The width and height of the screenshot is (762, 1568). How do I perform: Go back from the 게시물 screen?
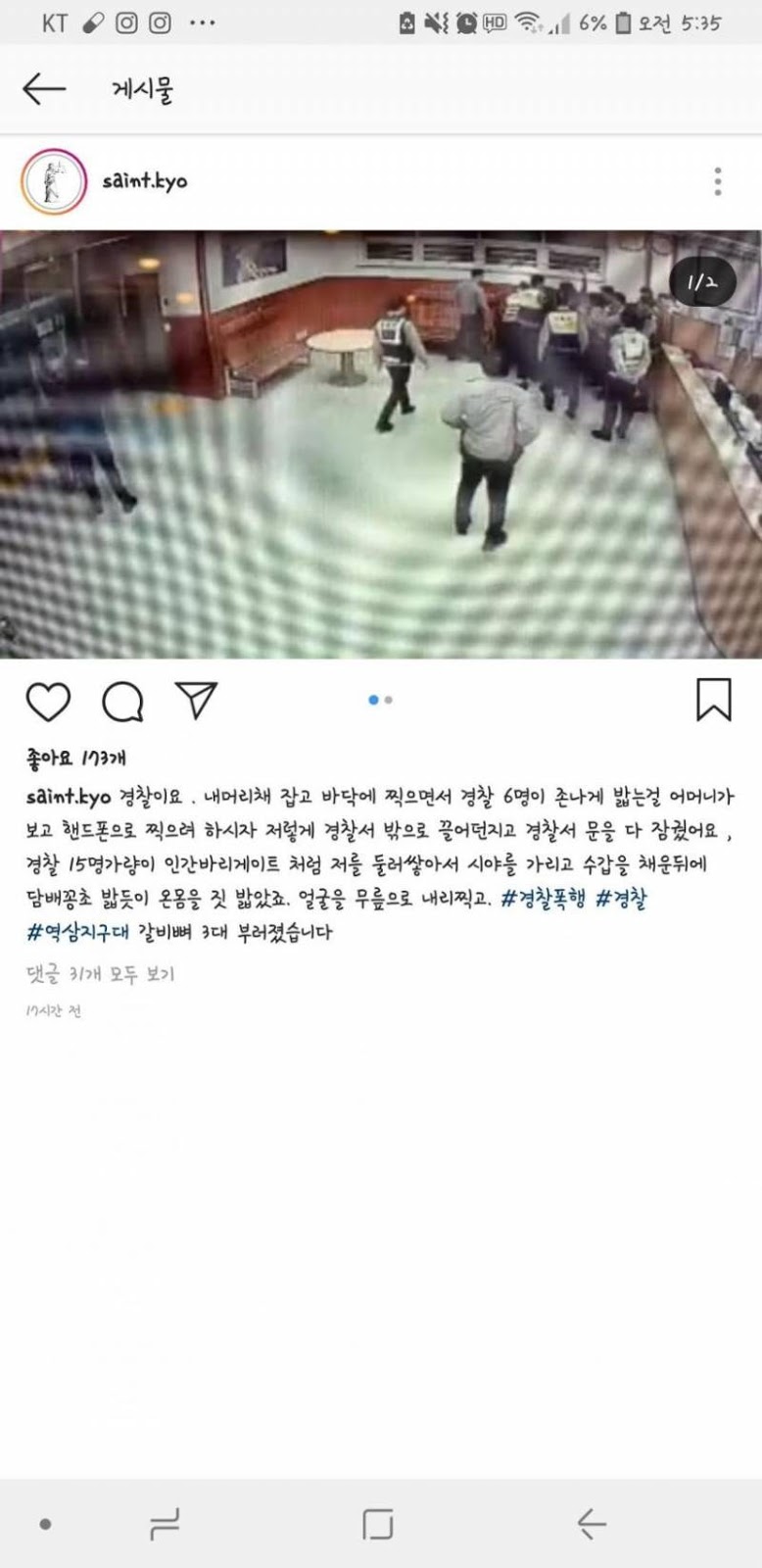click(x=43, y=89)
